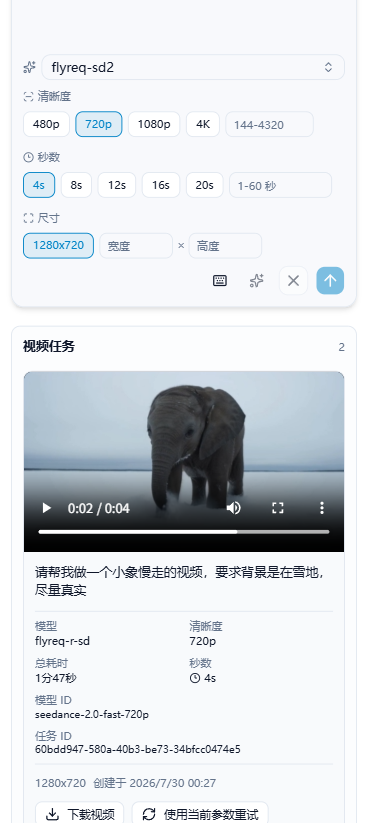Tap the custom resolution 144-4320 field
Viewport: 368px width, 823px height.
[269, 124]
